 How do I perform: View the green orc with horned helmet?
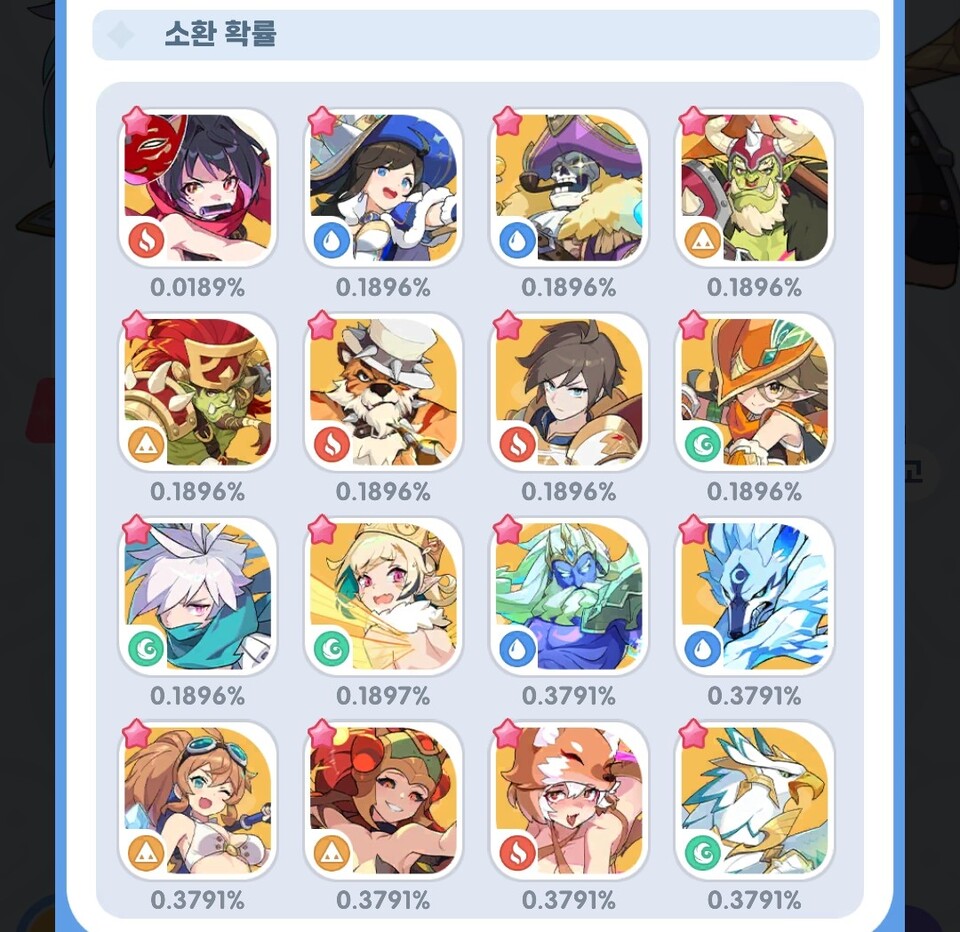pos(754,187)
